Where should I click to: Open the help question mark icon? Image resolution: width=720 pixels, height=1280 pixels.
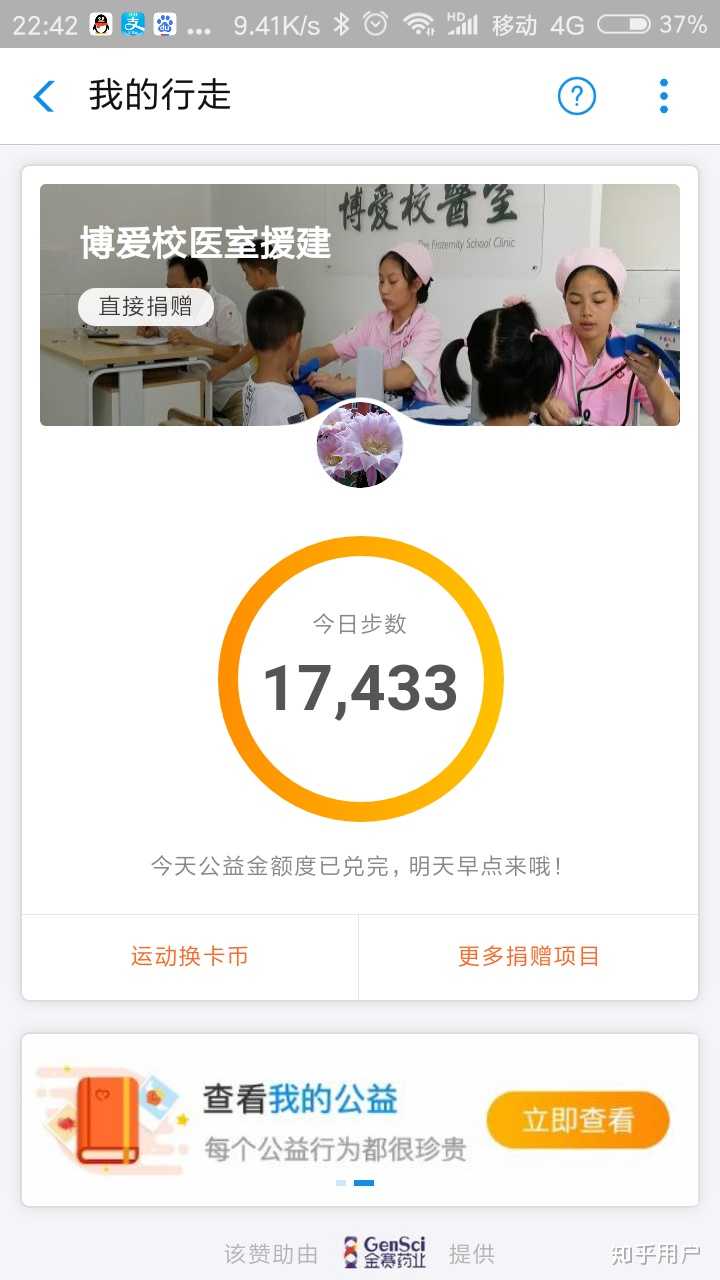[x=576, y=96]
